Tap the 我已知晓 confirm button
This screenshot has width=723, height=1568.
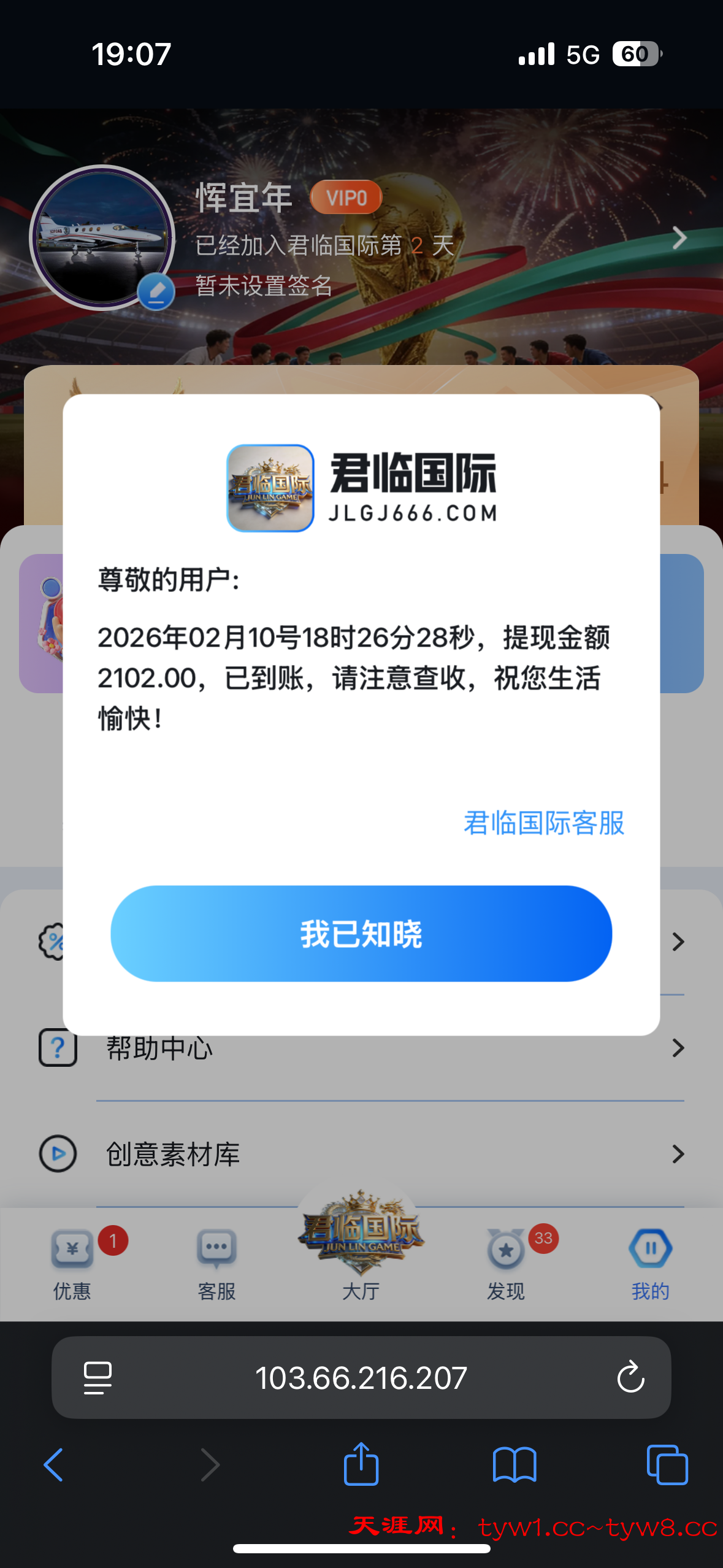tap(361, 933)
